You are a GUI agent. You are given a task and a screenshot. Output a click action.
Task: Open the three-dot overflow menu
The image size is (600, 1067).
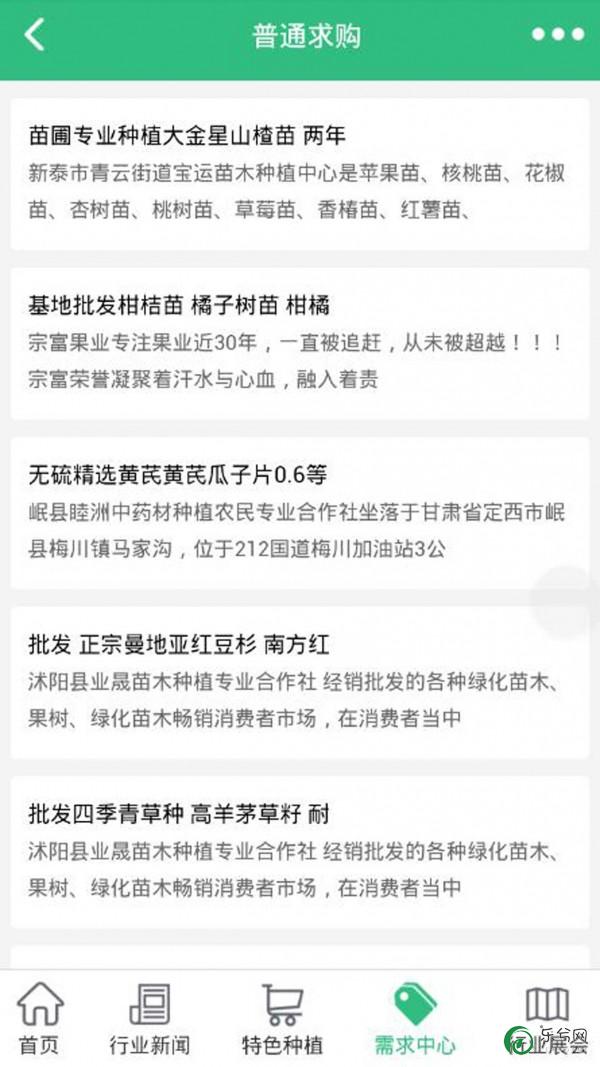558,34
